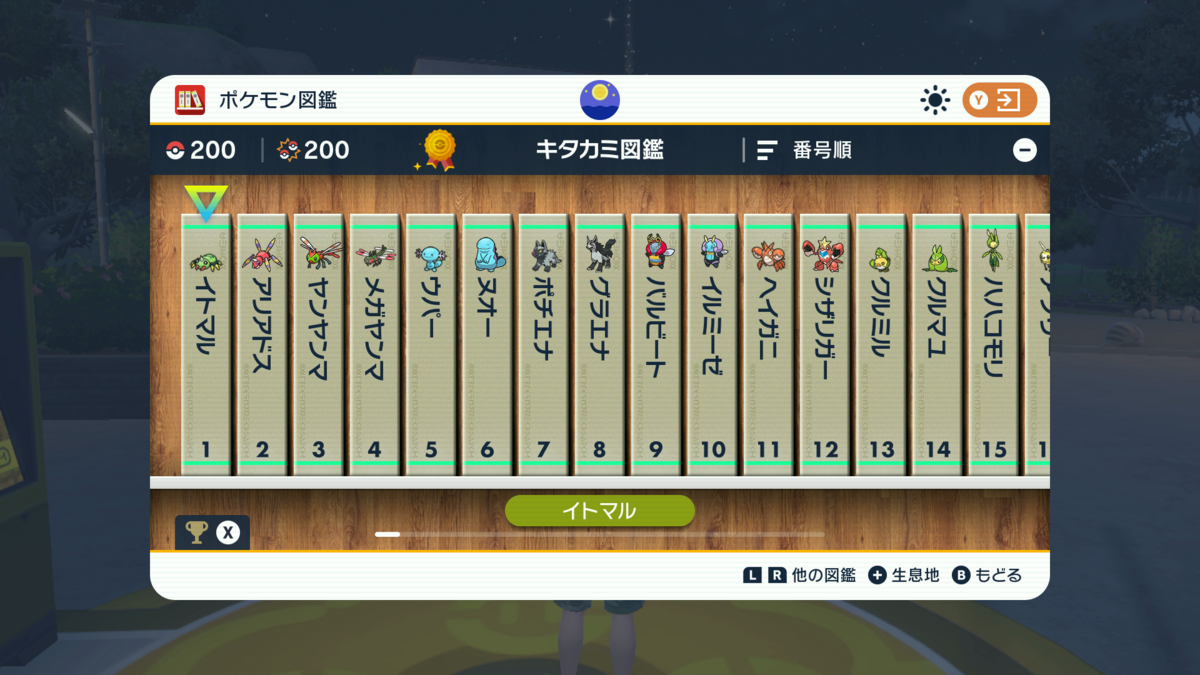Tap 生息地 to view habitat
1200x675 pixels.
pyautogui.click(x=904, y=575)
